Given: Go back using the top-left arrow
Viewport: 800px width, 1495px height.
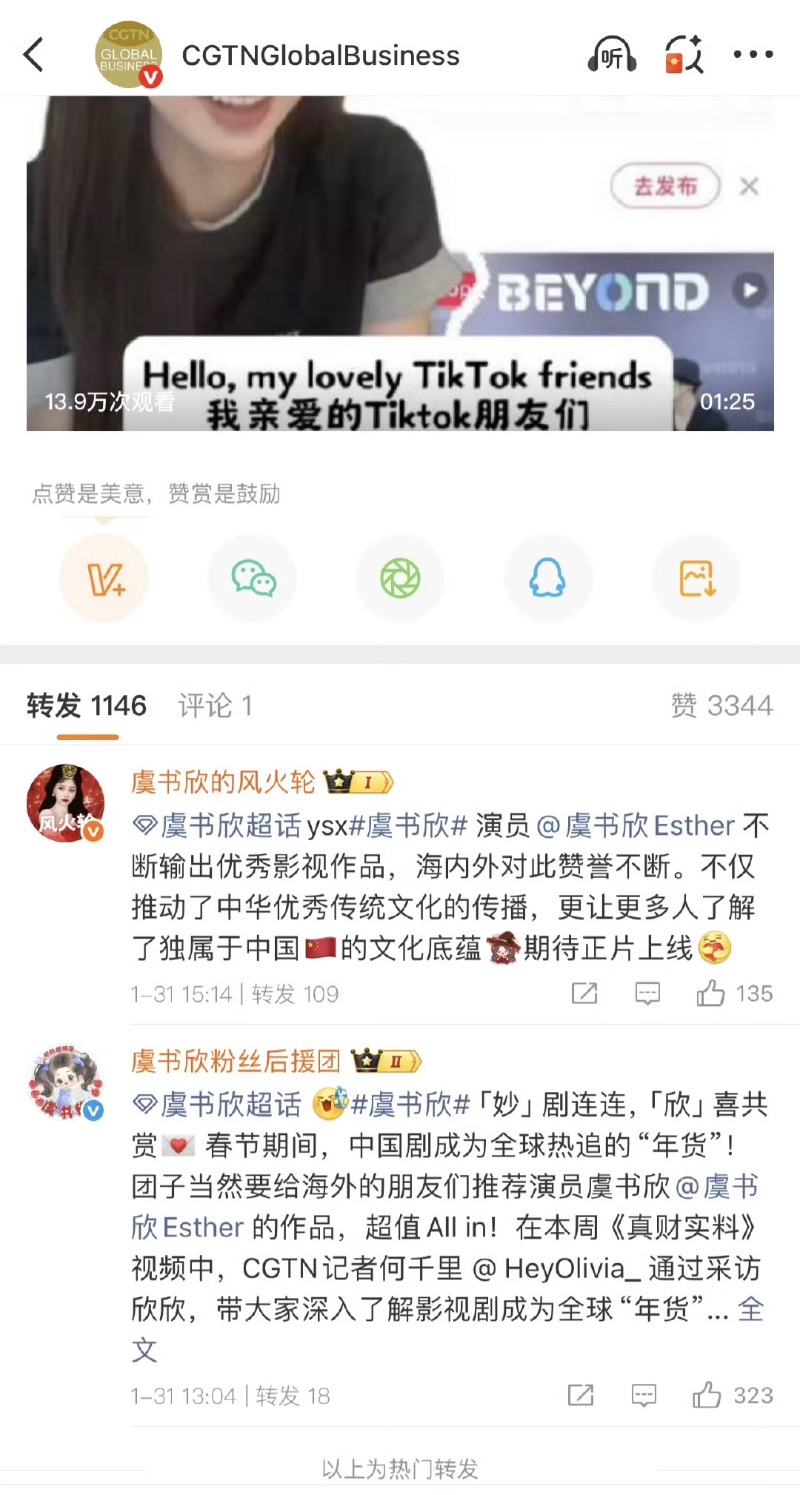Looking at the screenshot, I should click(34, 55).
